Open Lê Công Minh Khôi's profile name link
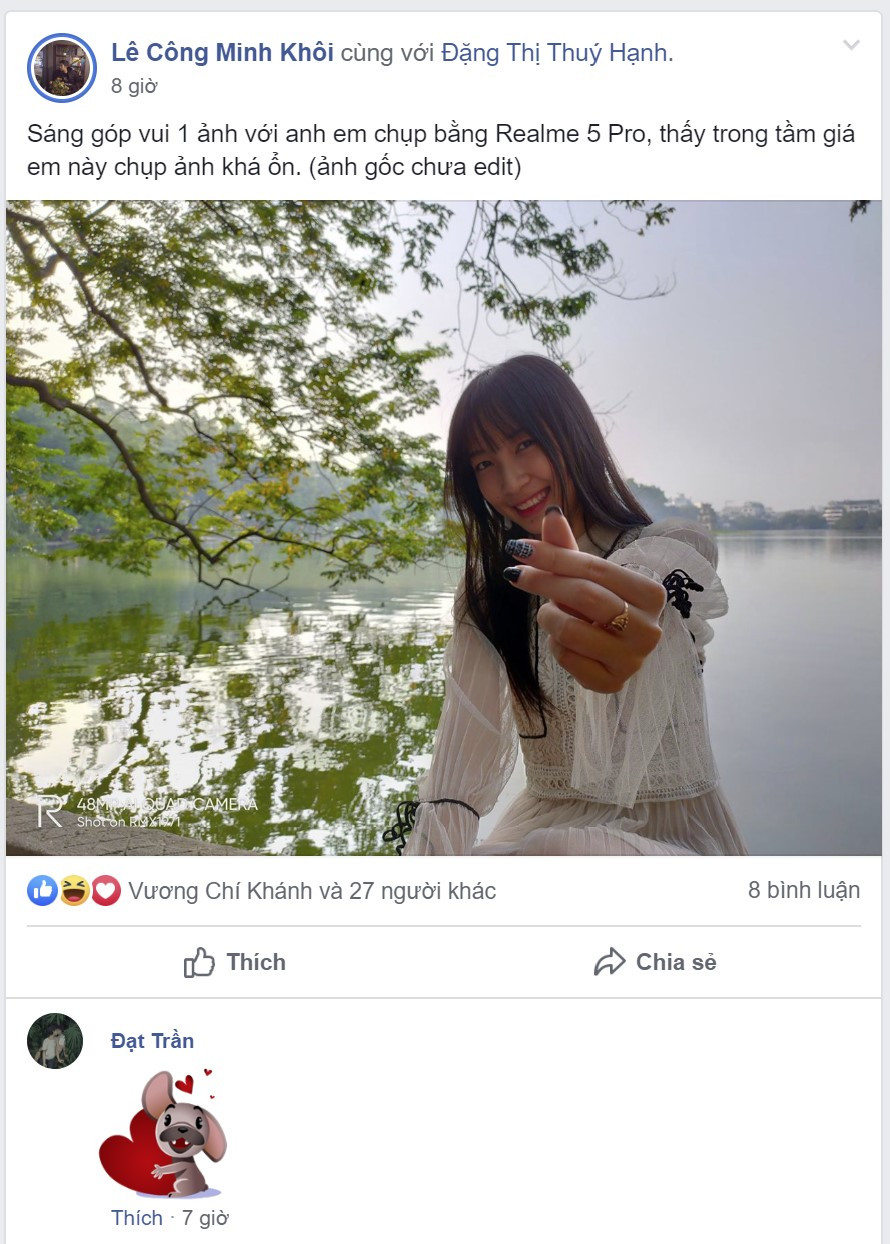This screenshot has height=1244, width=890. (222, 53)
